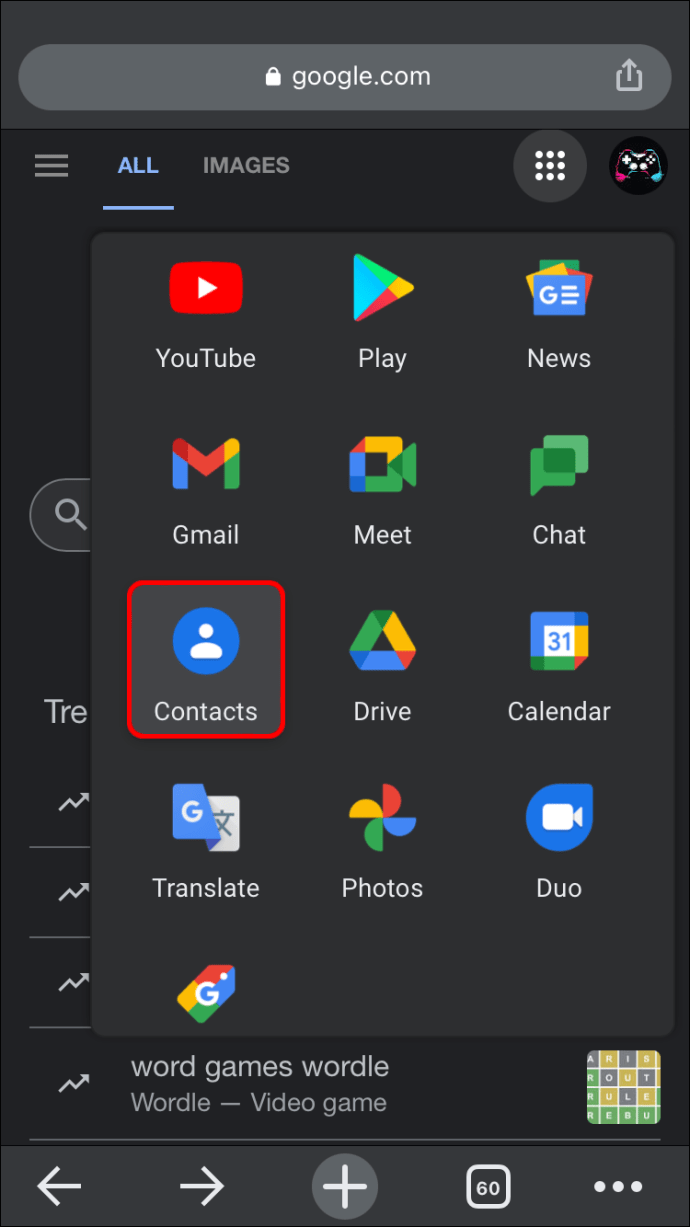Screen dimensions: 690x1227
Task: Close the Google apps grid button
Action: [x=550, y=165]
